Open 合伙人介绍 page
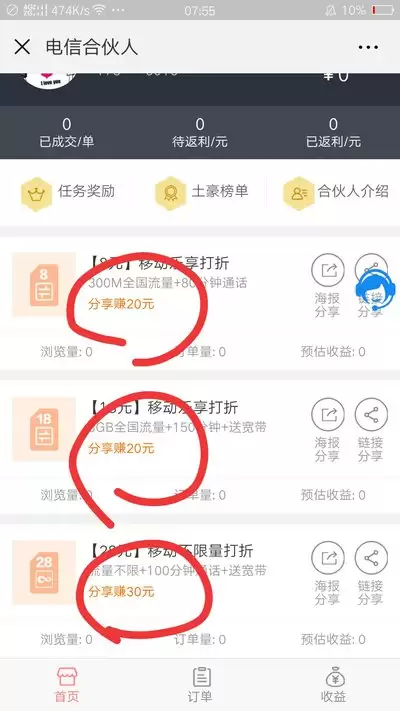Viewport: 400px width, 711px height. tap(336, 193)
